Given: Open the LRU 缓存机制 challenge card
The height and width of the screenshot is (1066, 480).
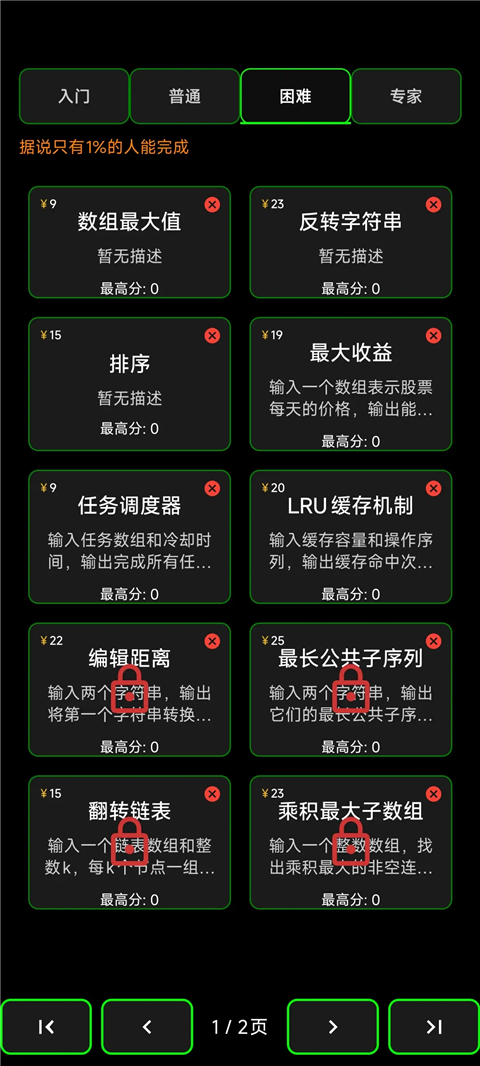Looking at the screenshot, I should [351, 537].
